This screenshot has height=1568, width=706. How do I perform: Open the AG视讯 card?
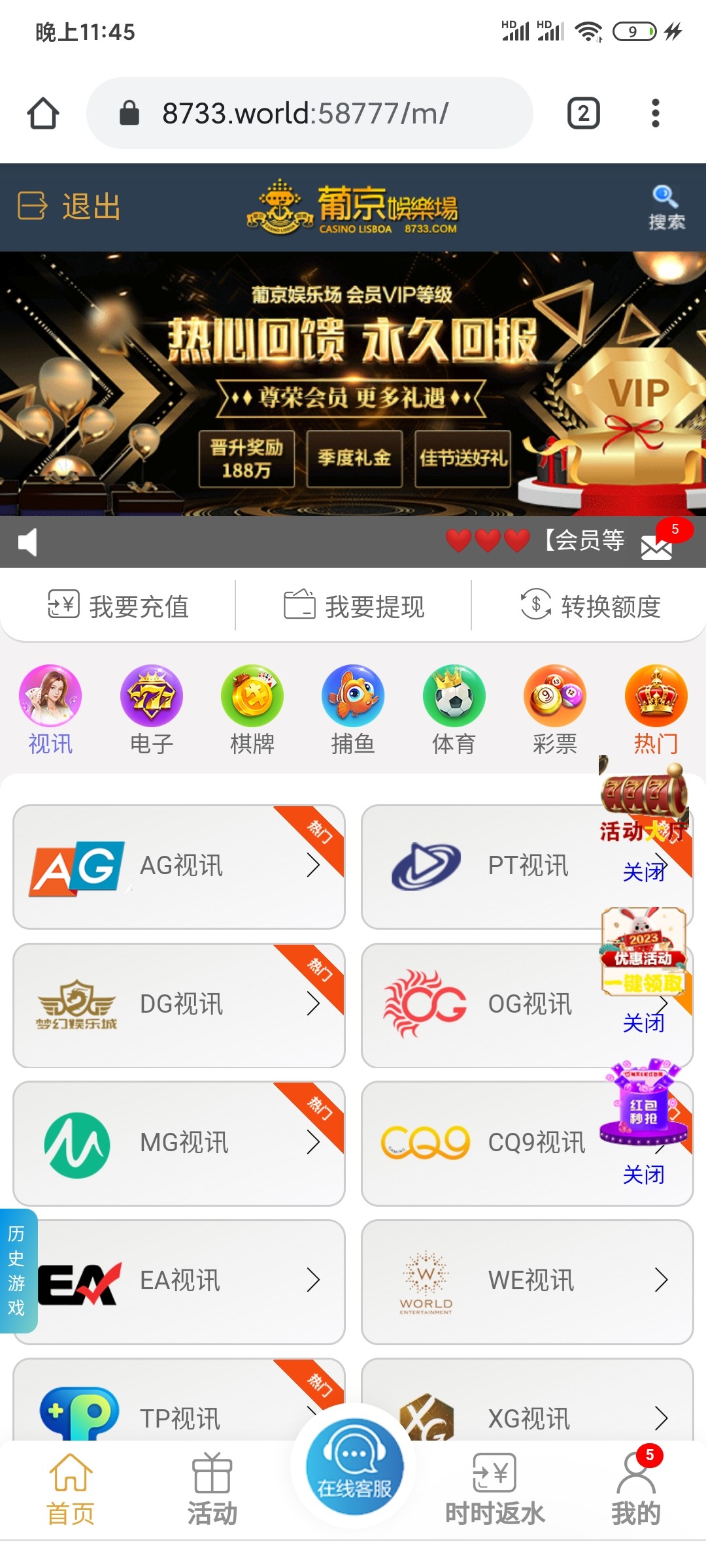pyautogui.click(x=178, y=866)
